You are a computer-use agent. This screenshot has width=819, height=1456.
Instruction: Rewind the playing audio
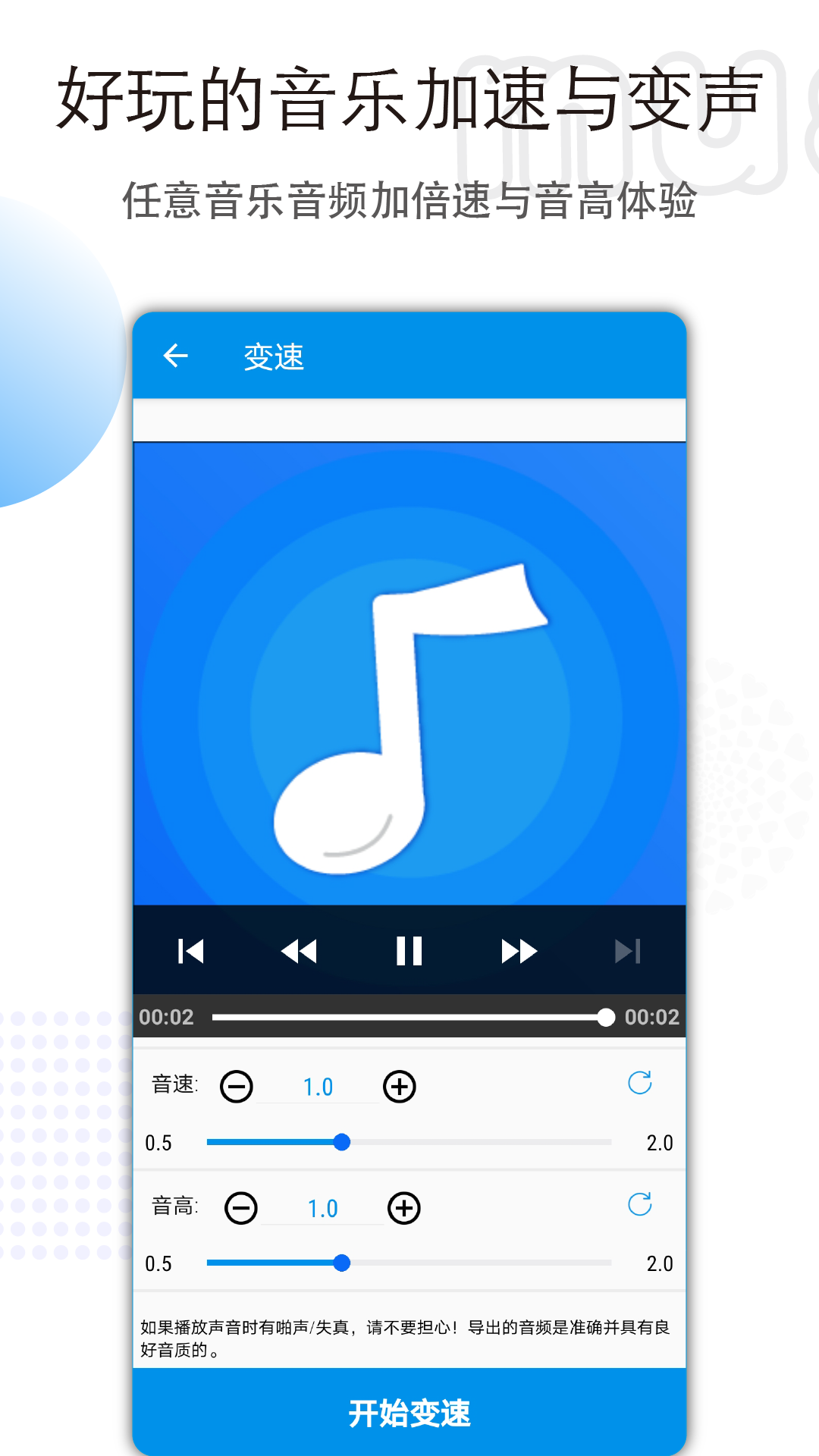click(300, 951)
